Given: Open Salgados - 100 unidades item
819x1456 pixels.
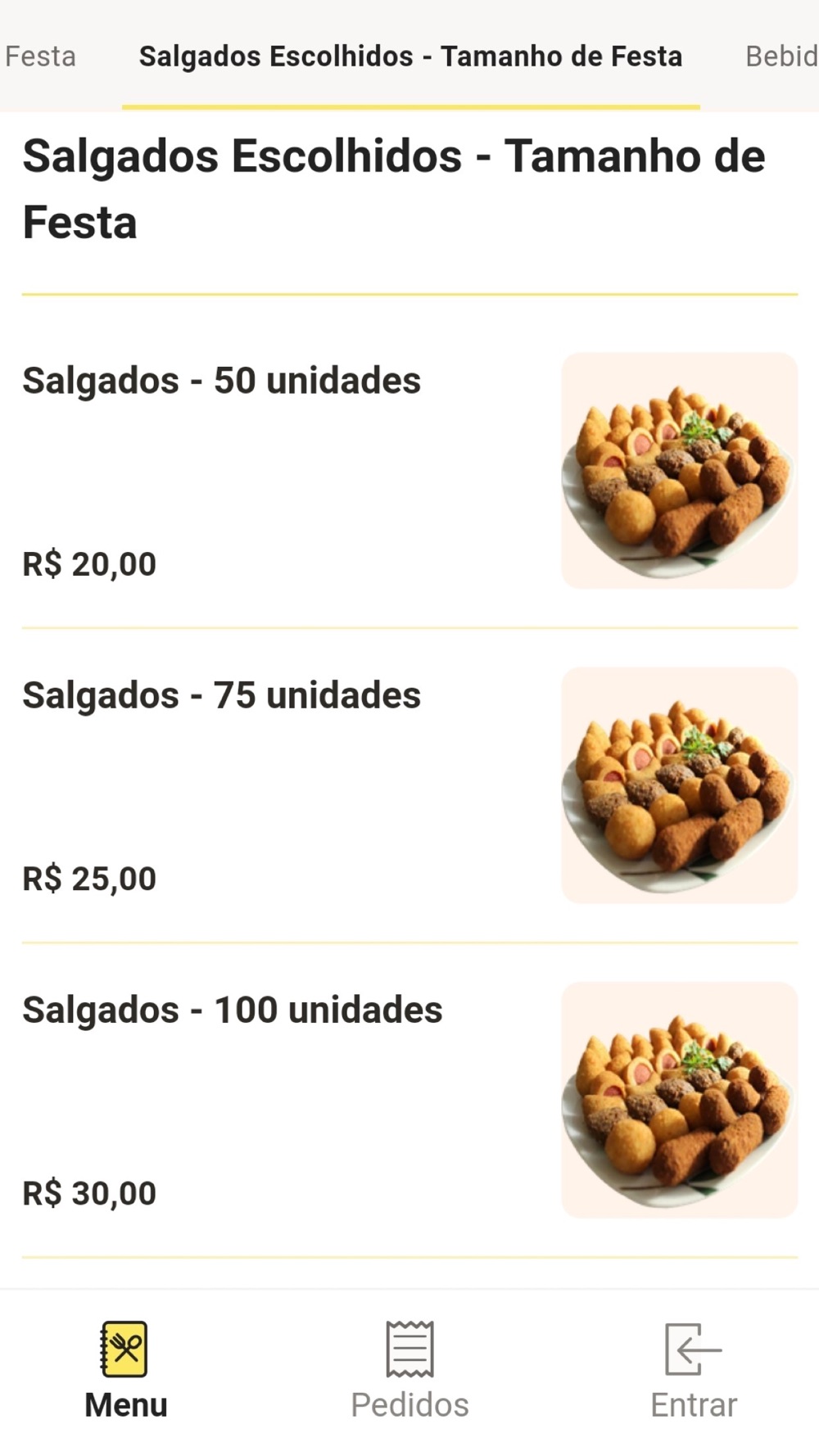Looking at the screenshot, I should point(409,1100).
